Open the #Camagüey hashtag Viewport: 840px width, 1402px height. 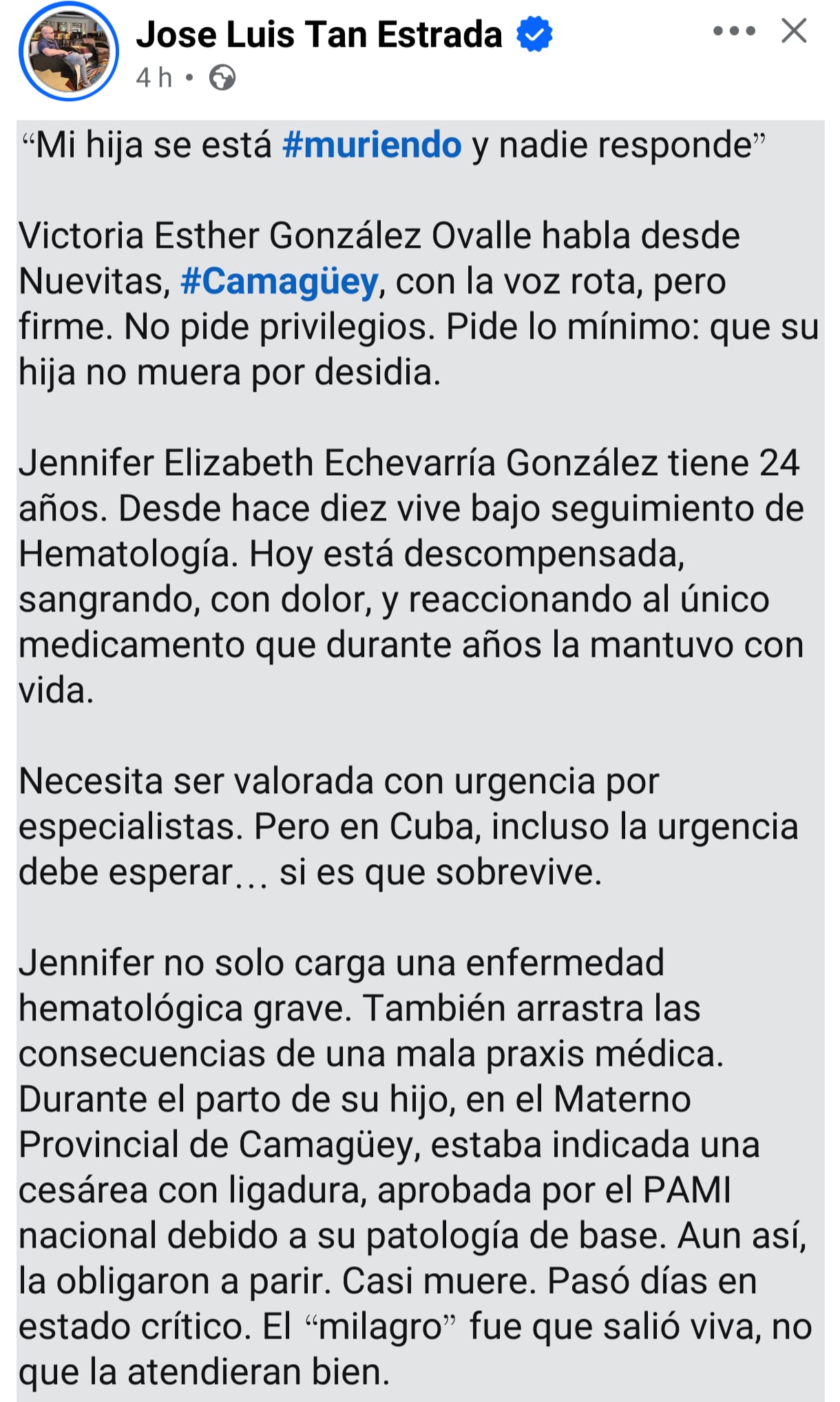click(x=280, y=282)
